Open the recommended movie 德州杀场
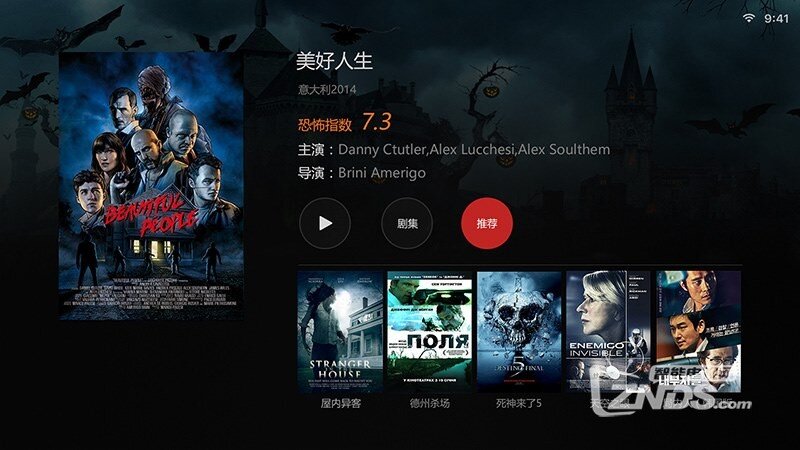This screenshot has width=800, height=450. click(429, 332)
